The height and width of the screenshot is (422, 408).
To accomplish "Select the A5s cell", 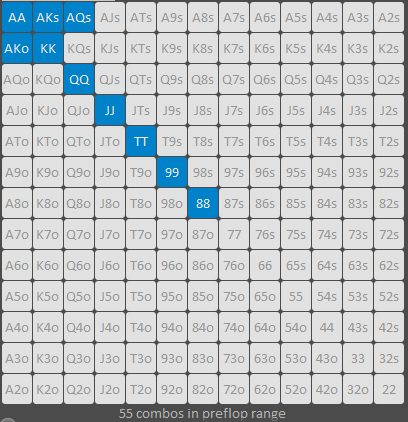I will tap(296, 17).
